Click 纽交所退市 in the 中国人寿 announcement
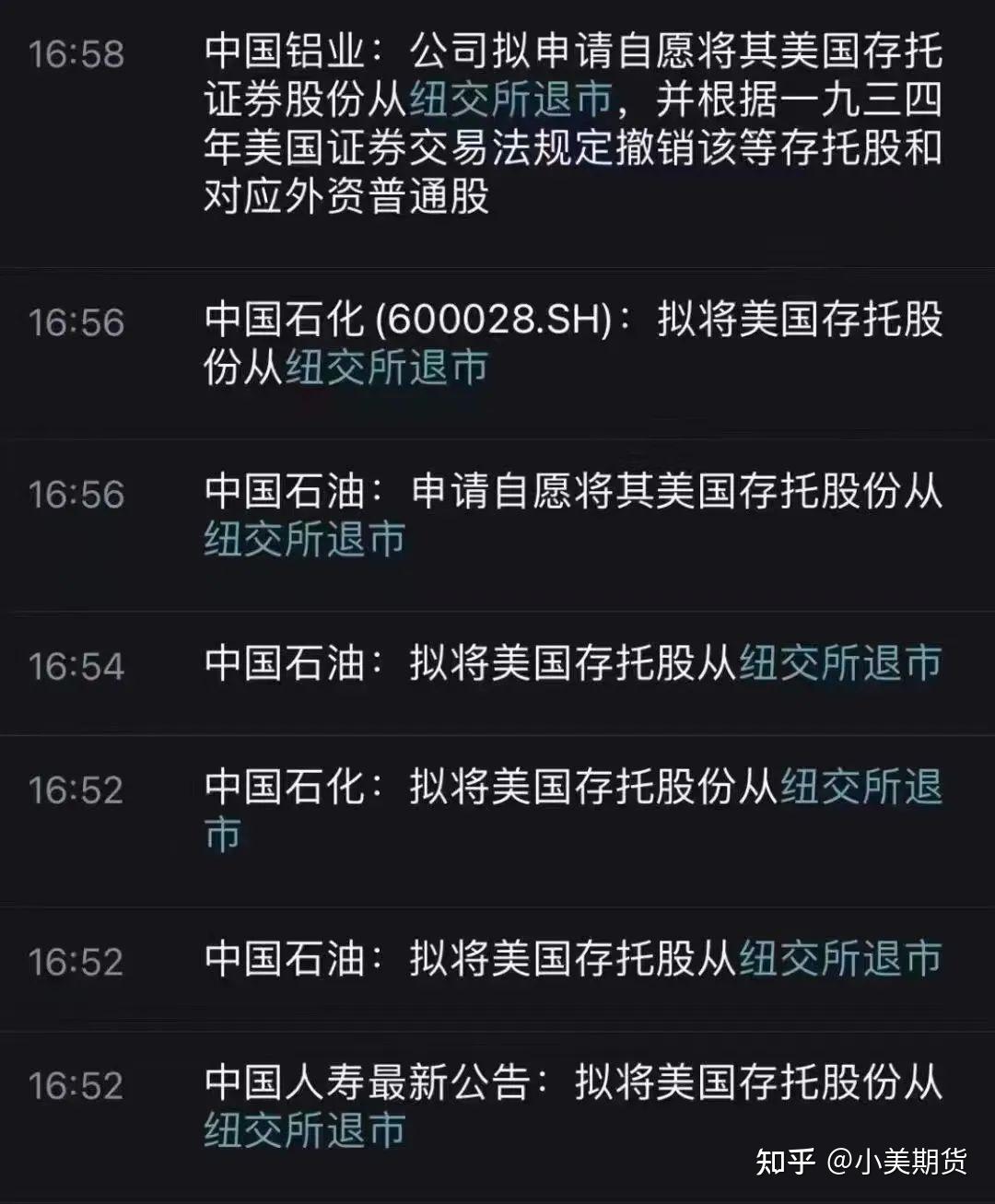Image resolution: width=995 pixels, height=1204 pixels. click(x=304, y=1130)
